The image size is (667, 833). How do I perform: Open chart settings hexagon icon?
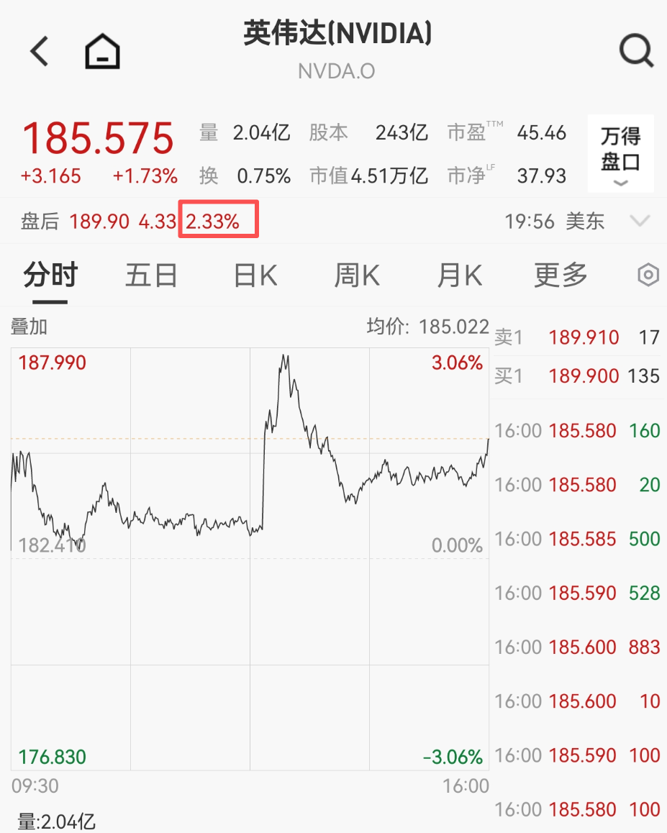click(648, 275)
